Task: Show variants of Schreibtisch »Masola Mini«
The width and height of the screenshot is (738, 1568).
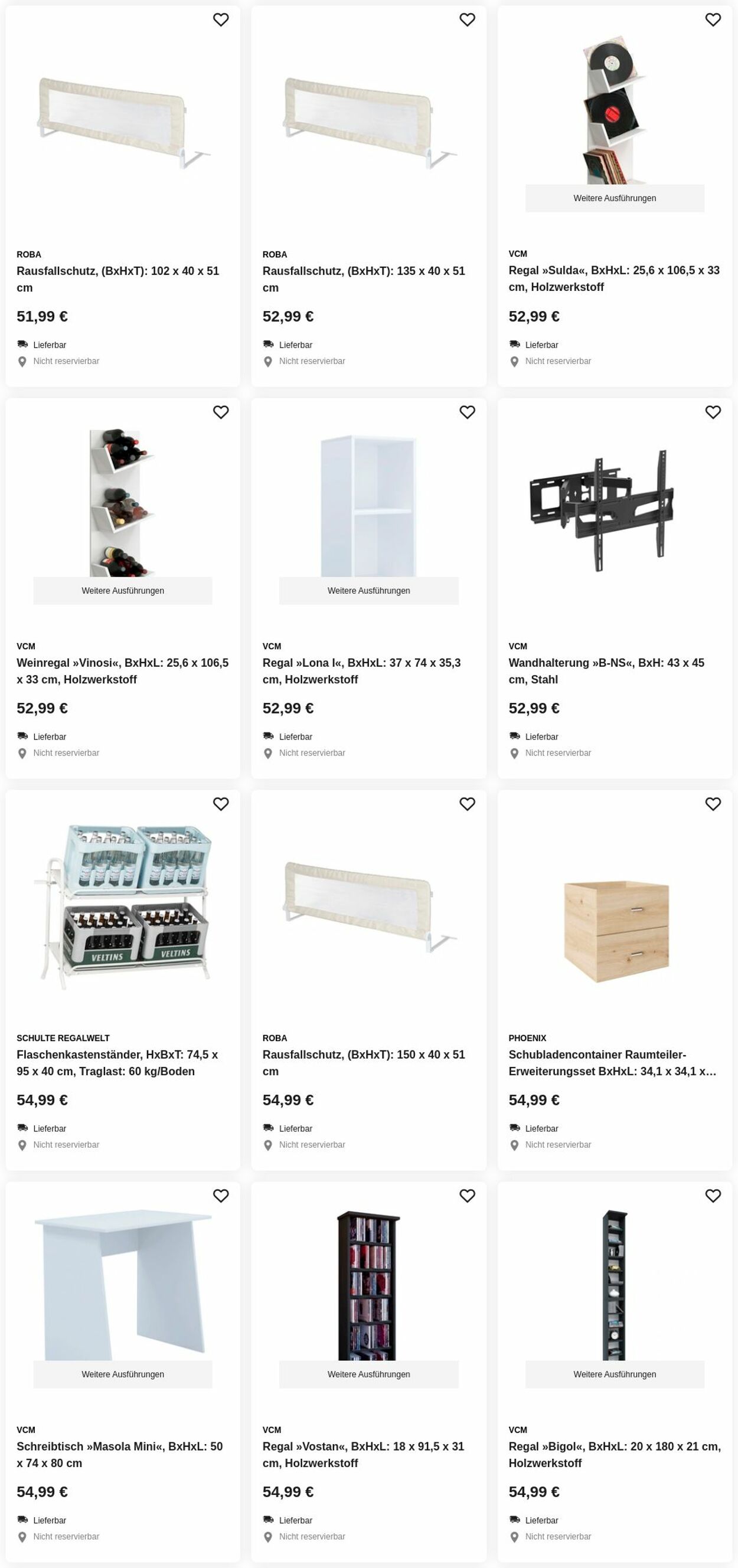Action: tap(122, 1374)
